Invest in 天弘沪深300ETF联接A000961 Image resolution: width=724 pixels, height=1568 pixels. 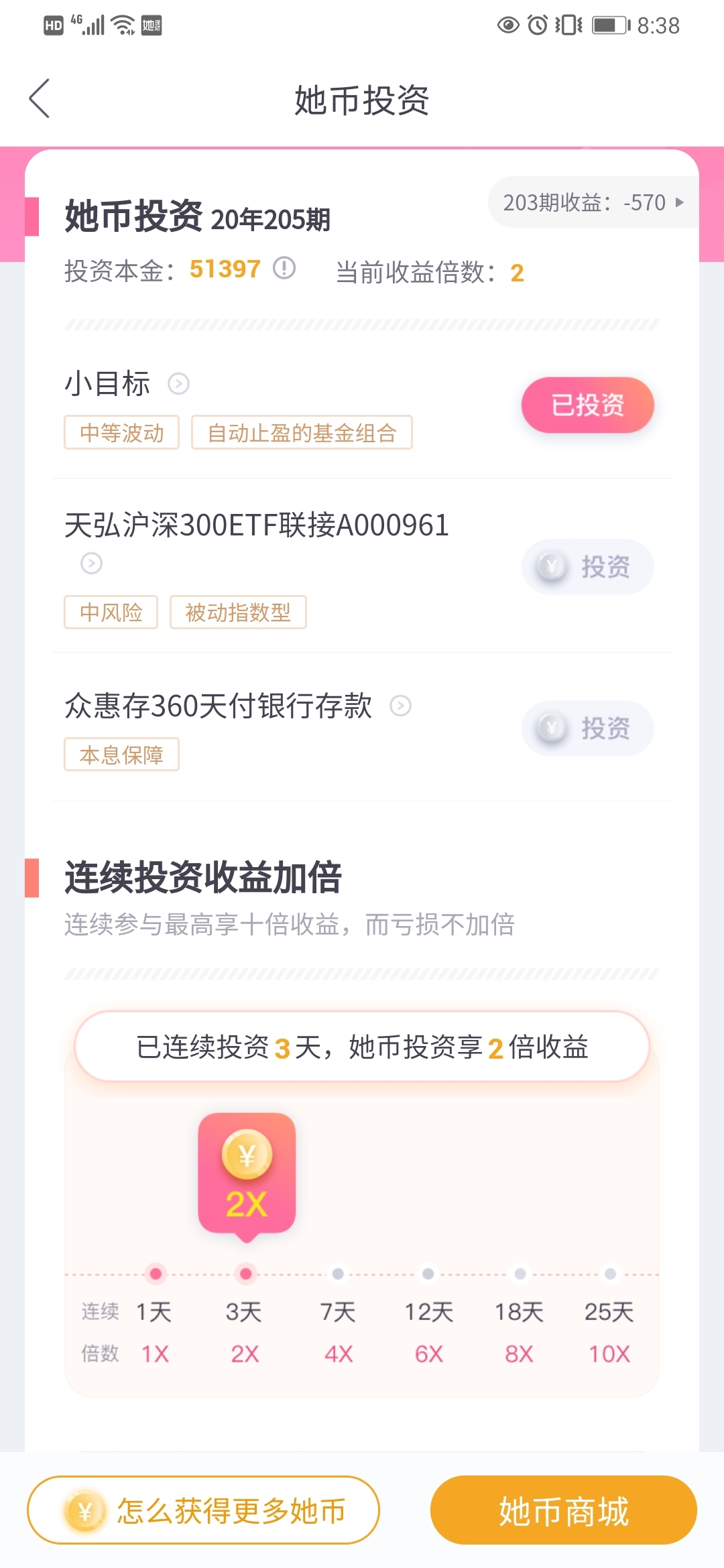click(587, 567)
